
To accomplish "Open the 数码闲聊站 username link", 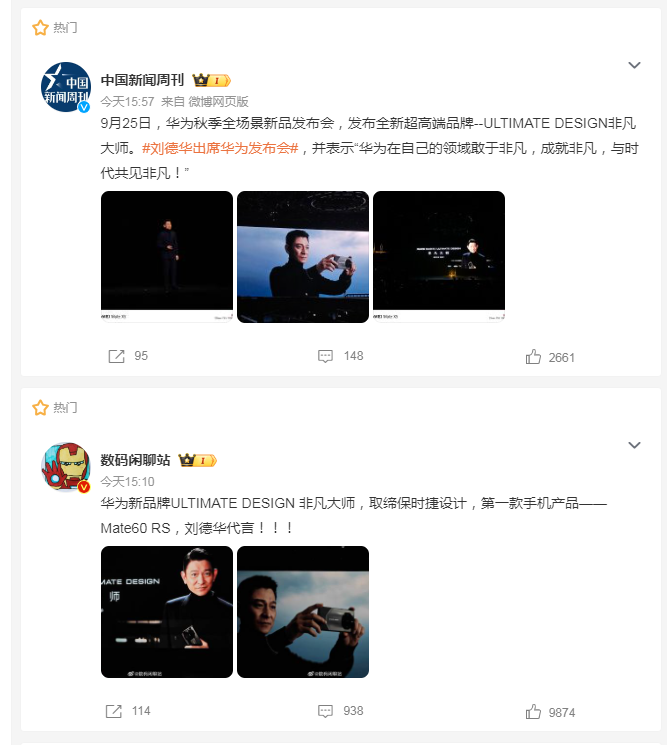I will 136,460.
